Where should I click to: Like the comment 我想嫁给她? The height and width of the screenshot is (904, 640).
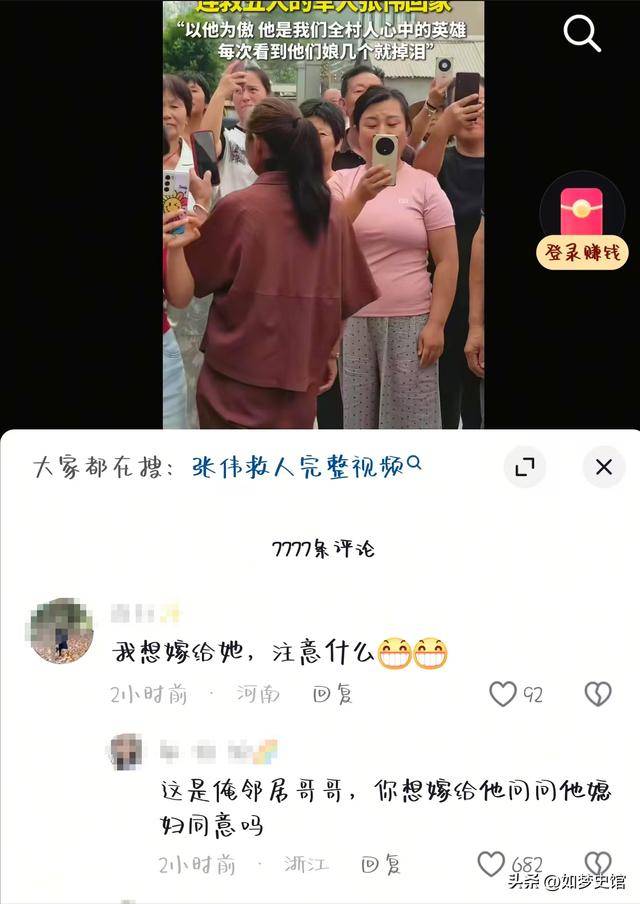click(x=503, y=694)
